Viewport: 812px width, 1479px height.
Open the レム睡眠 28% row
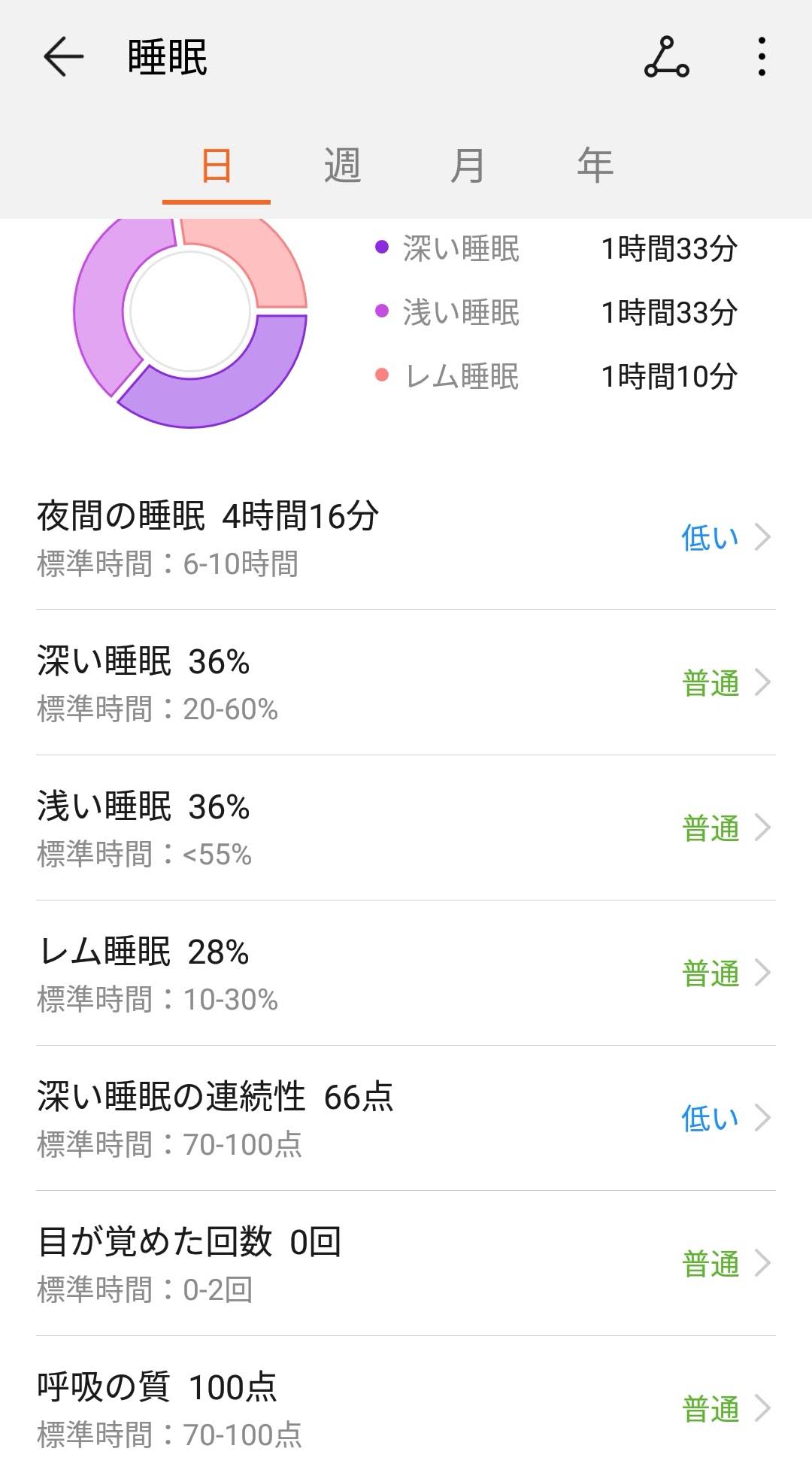point(406,973)
